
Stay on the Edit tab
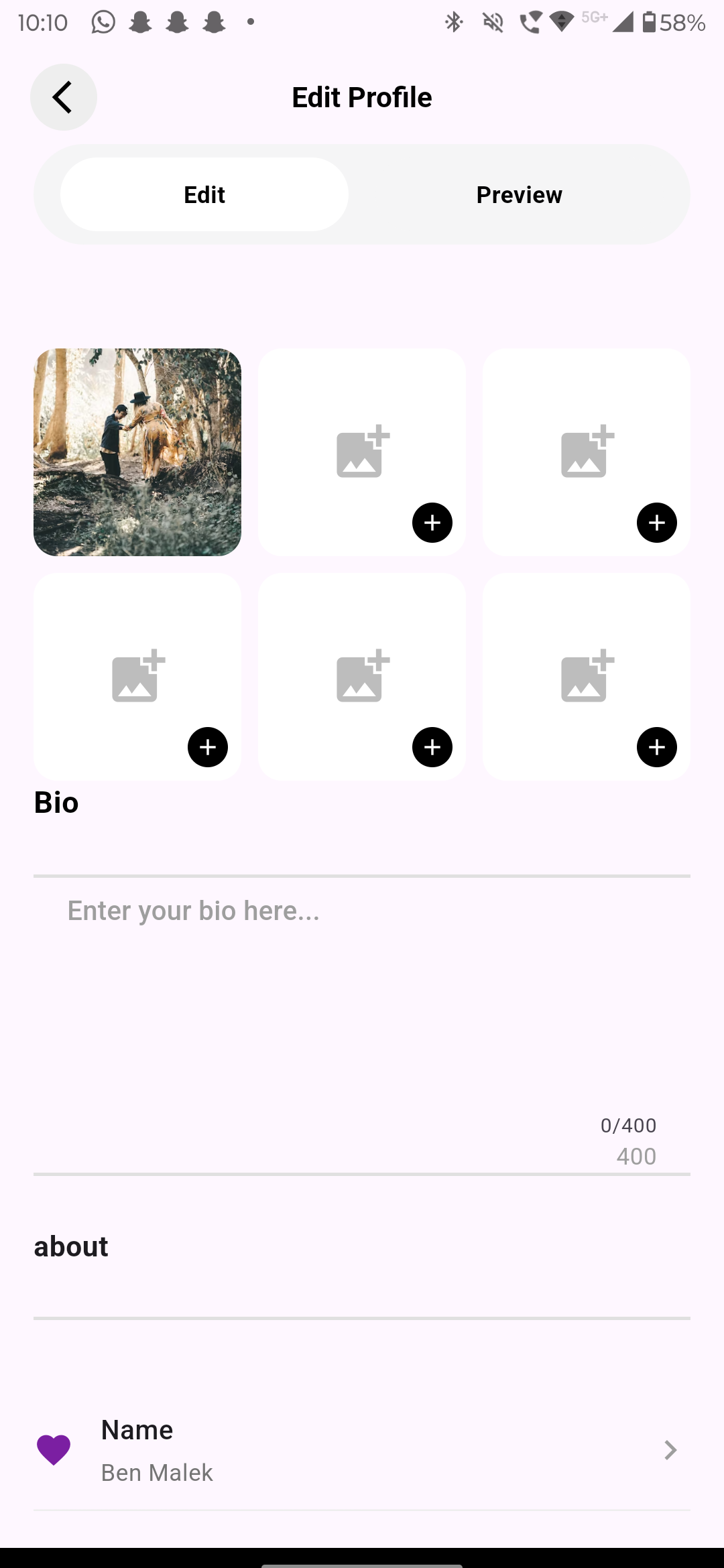204,194
